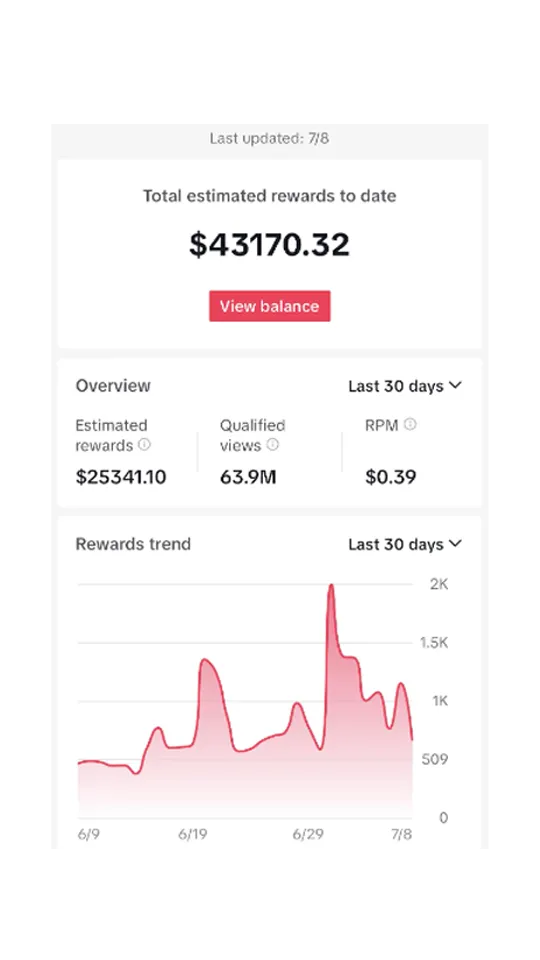Open the RPM info icon
Screen dimensions: 540x960
410,424
